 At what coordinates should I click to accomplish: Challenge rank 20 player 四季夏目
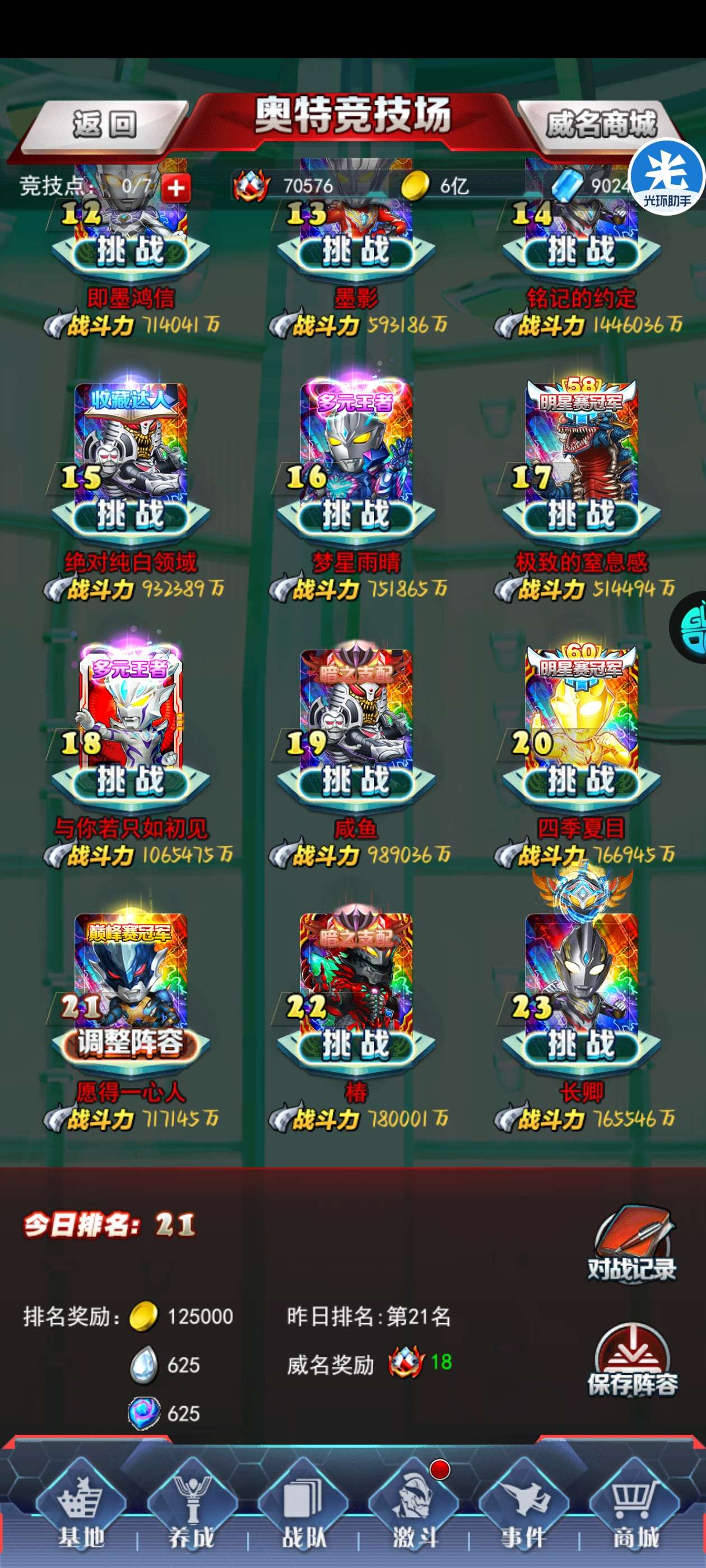pos(581,781)
